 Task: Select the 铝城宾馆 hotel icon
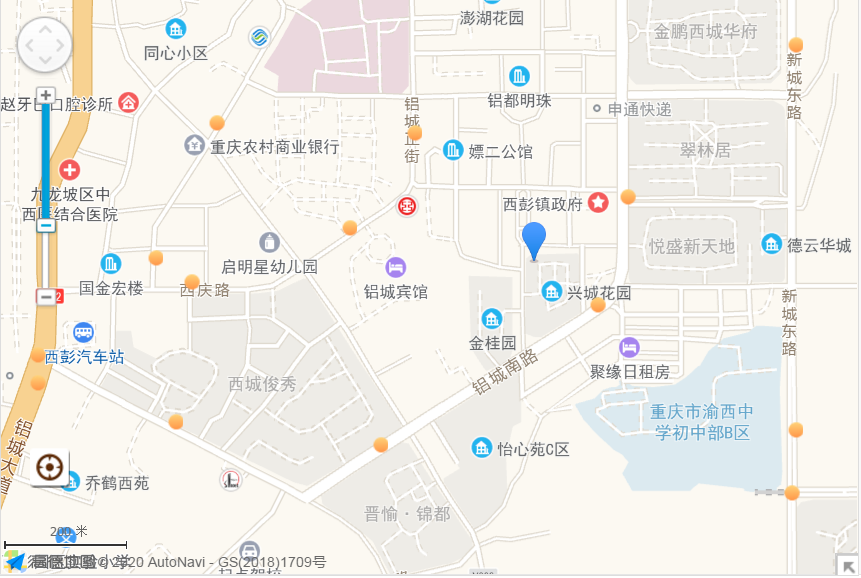tap(396, 267)
